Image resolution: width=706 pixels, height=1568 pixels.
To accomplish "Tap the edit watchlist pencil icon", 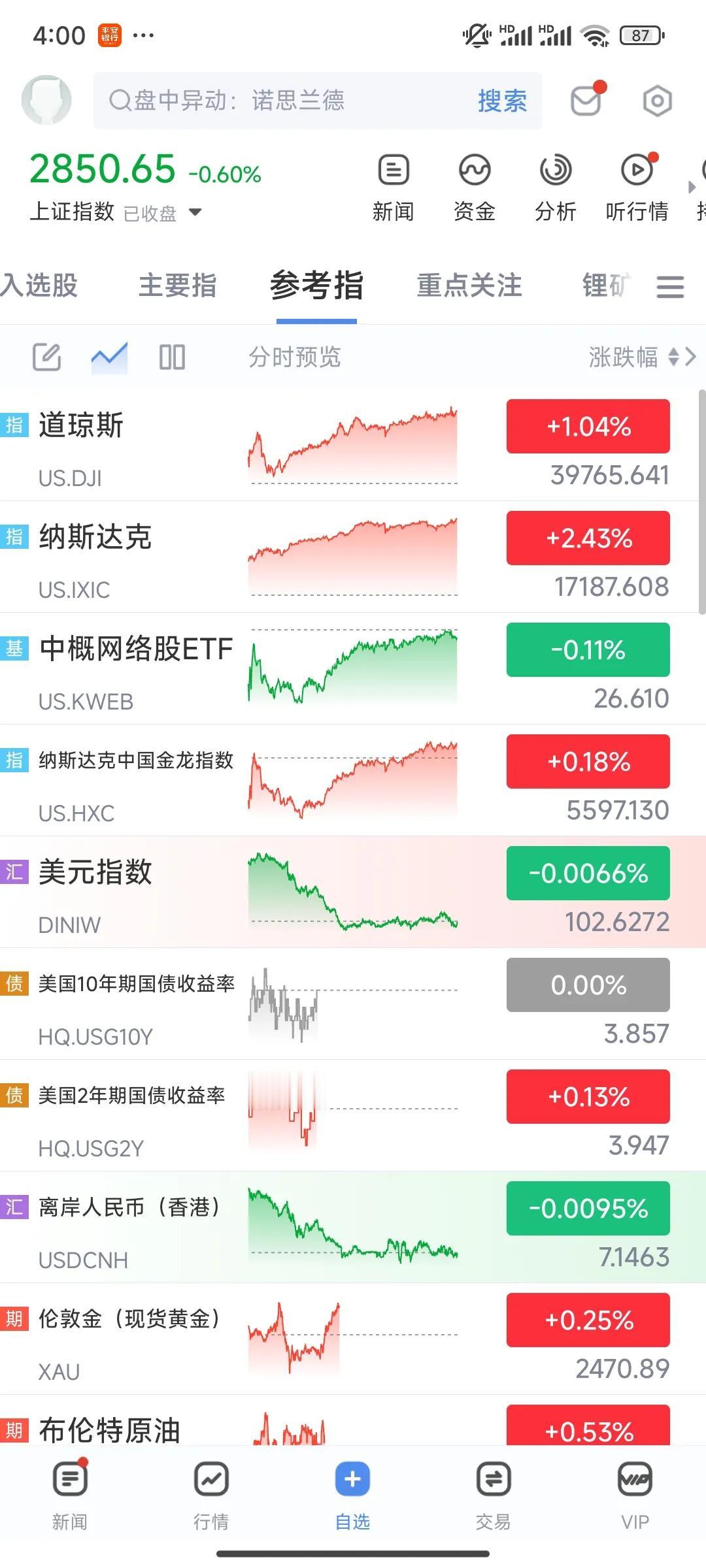I will click(47, 357).
